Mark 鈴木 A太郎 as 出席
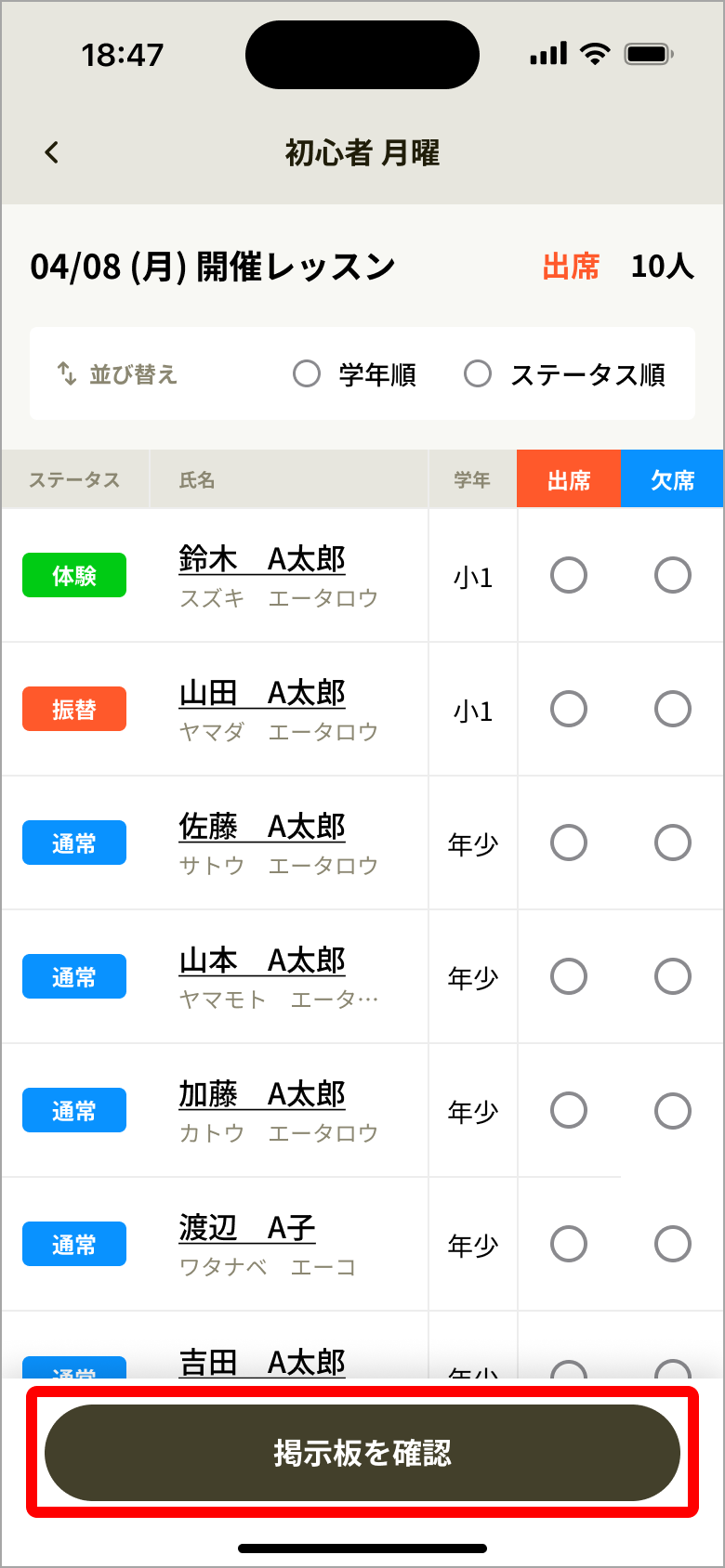This screenshot has height=1568, width=725. (568, 575)
